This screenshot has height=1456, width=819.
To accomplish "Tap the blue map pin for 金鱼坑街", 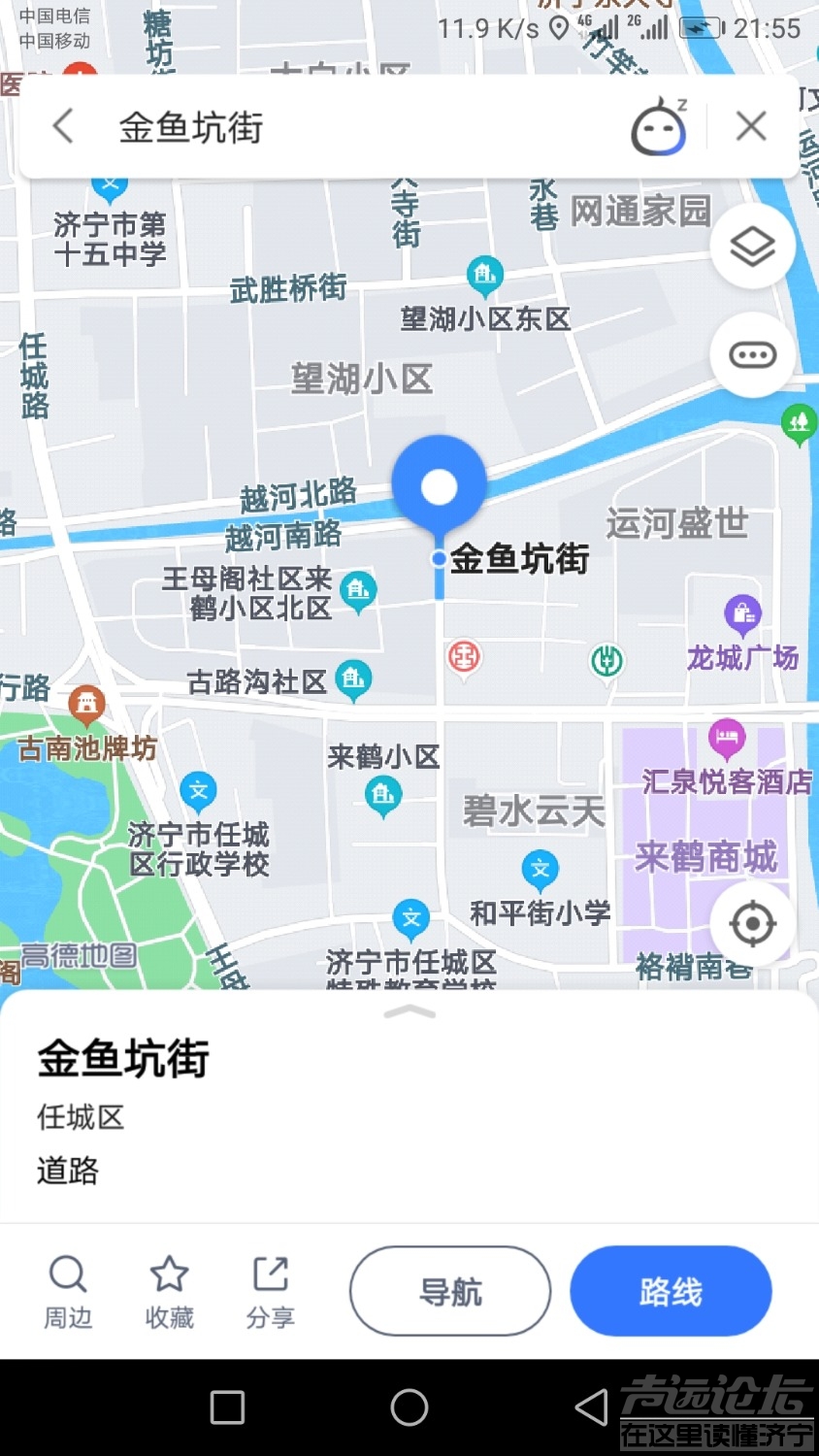I will pyautogui.click(x=440, y=485).
